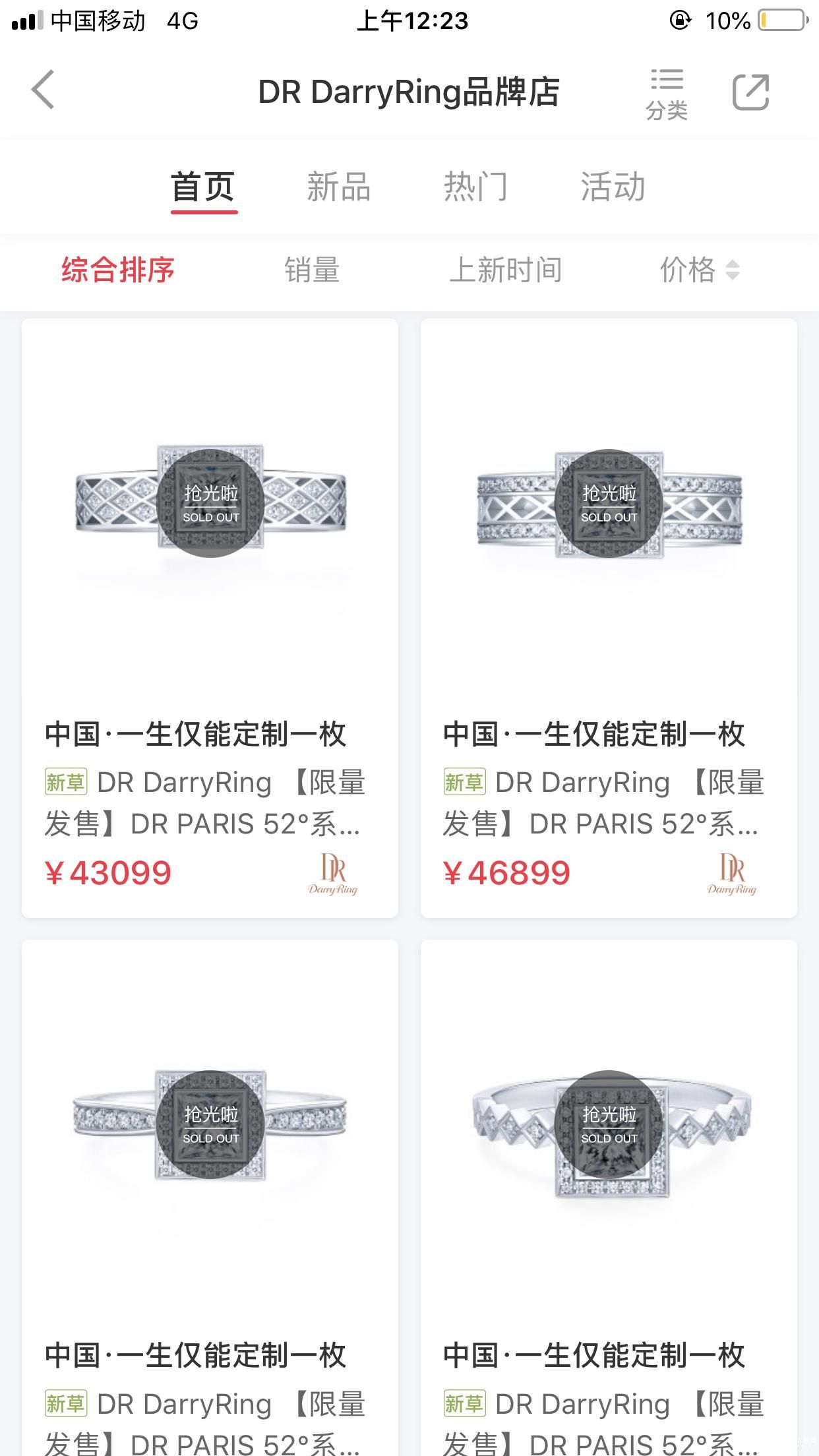Tap the 新草 label on first product
The height and width of the screenshot is (1456, 819).
[x=65, y=781]
